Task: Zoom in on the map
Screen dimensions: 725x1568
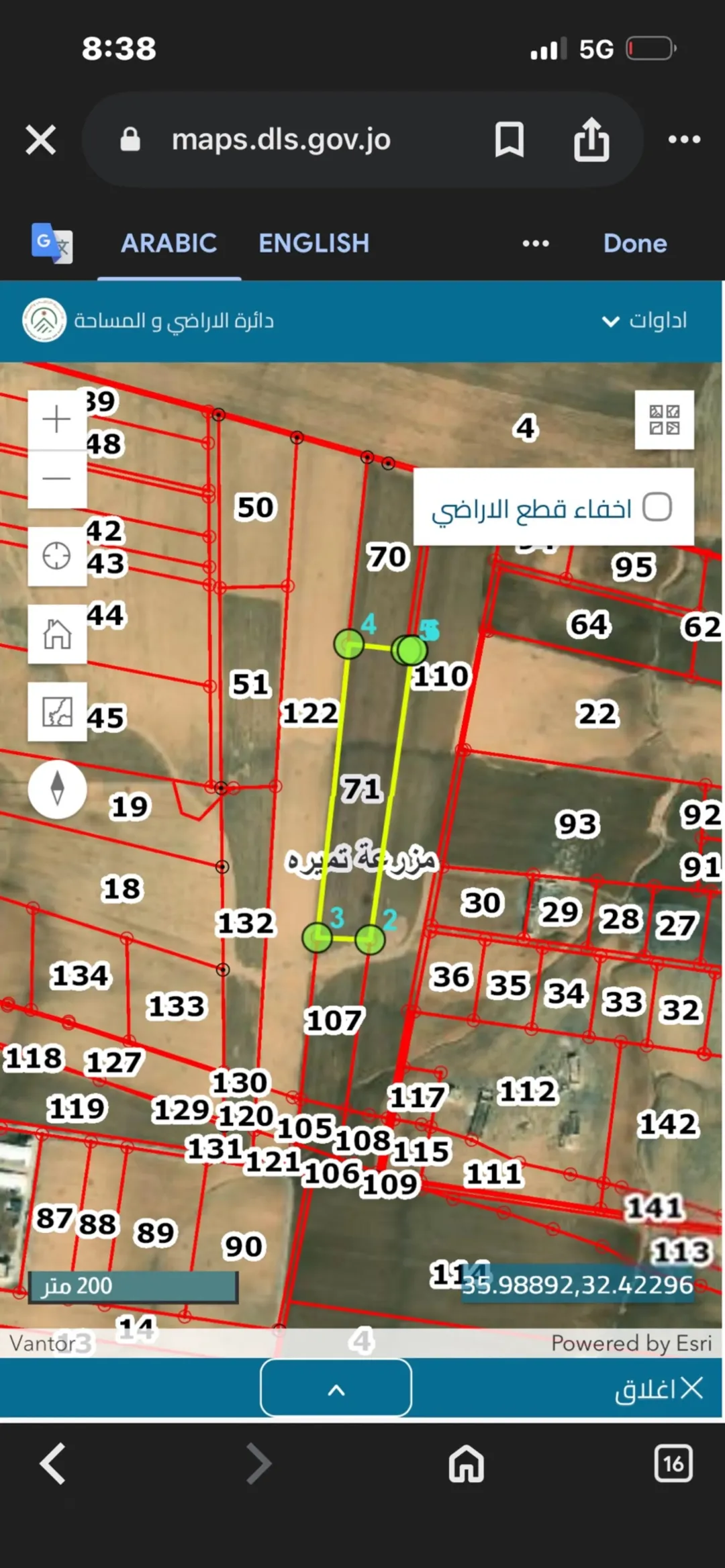Action: pos(57,420)
